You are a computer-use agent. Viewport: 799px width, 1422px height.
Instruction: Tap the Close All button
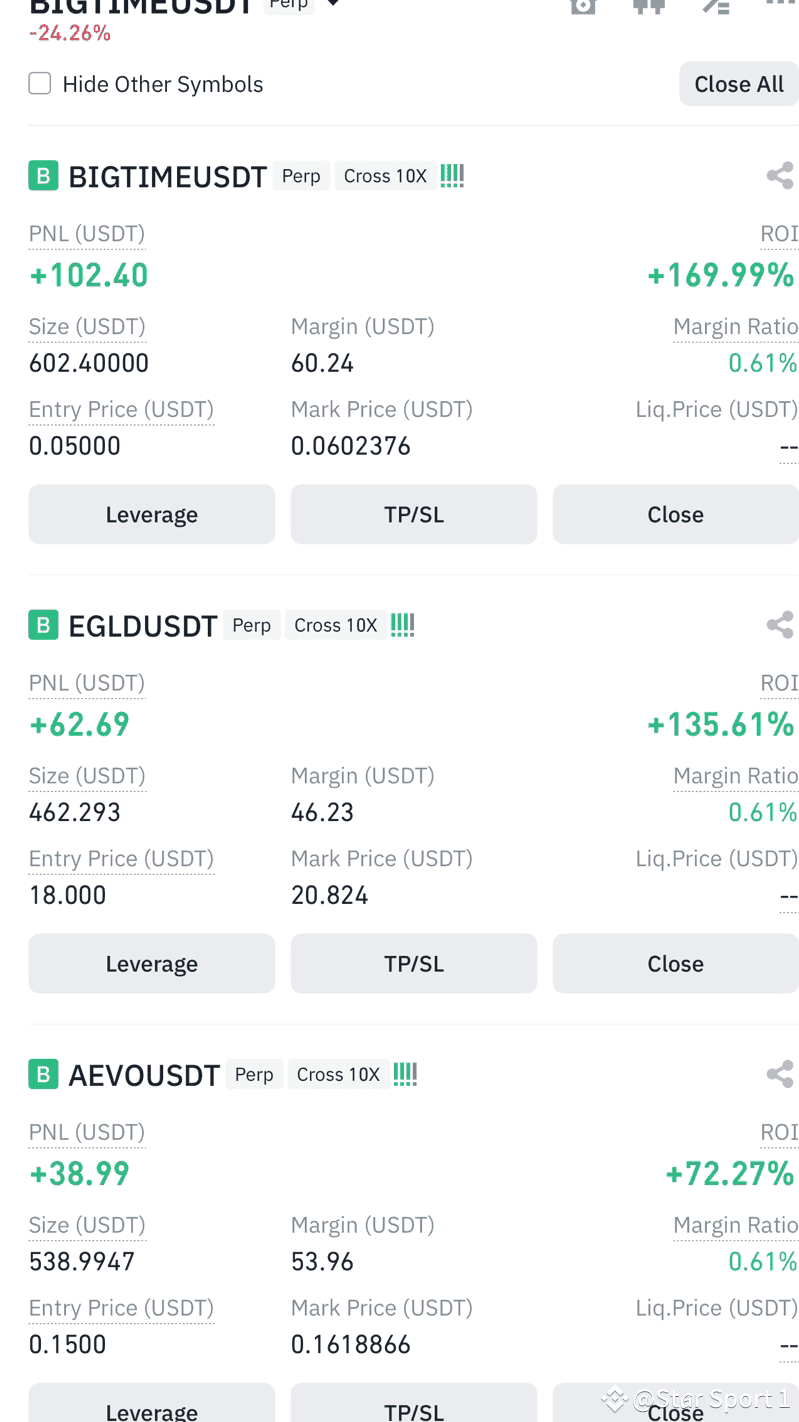[x=738, y=84]
